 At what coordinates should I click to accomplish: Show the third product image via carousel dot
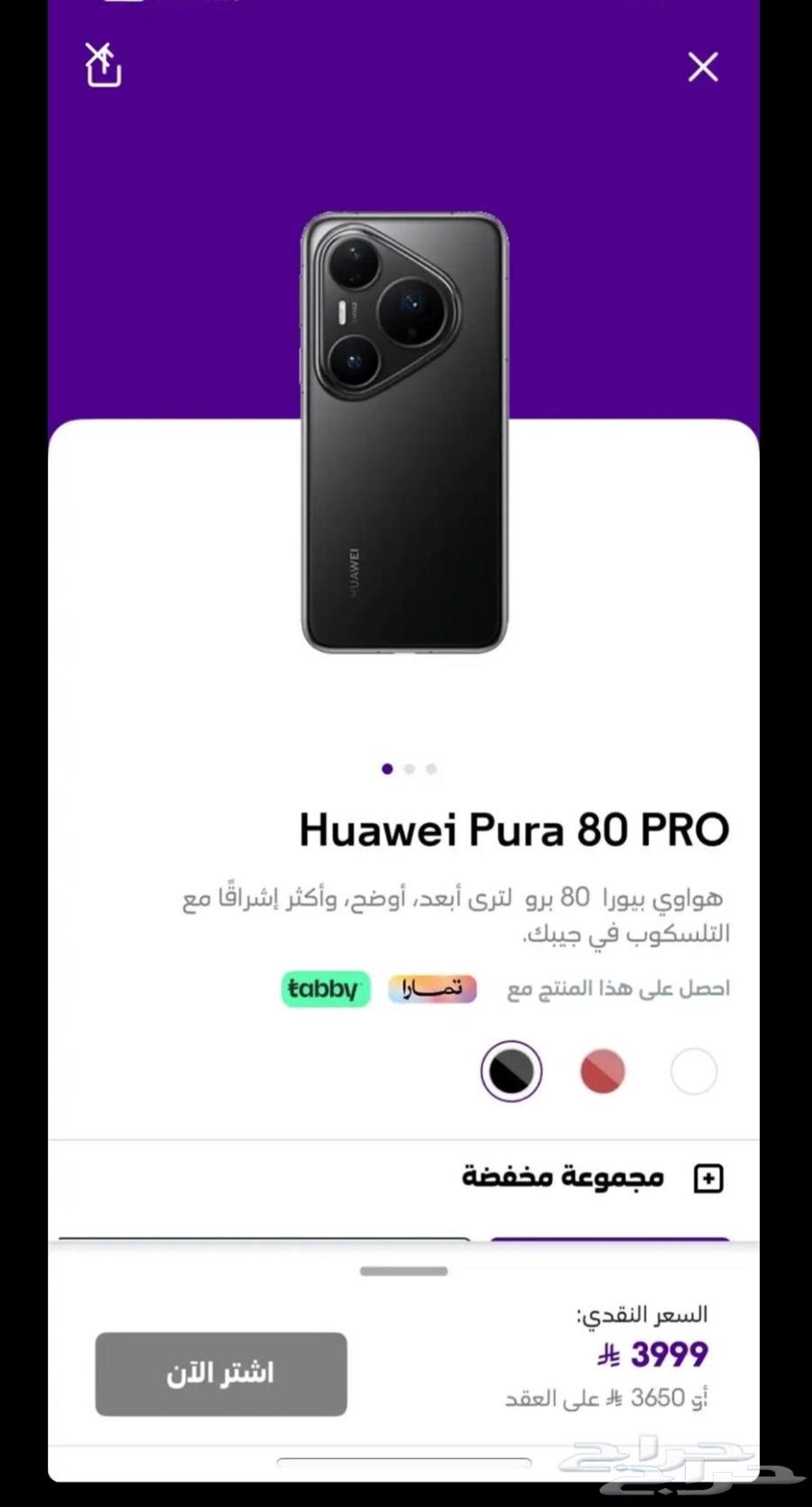point(430,769)
